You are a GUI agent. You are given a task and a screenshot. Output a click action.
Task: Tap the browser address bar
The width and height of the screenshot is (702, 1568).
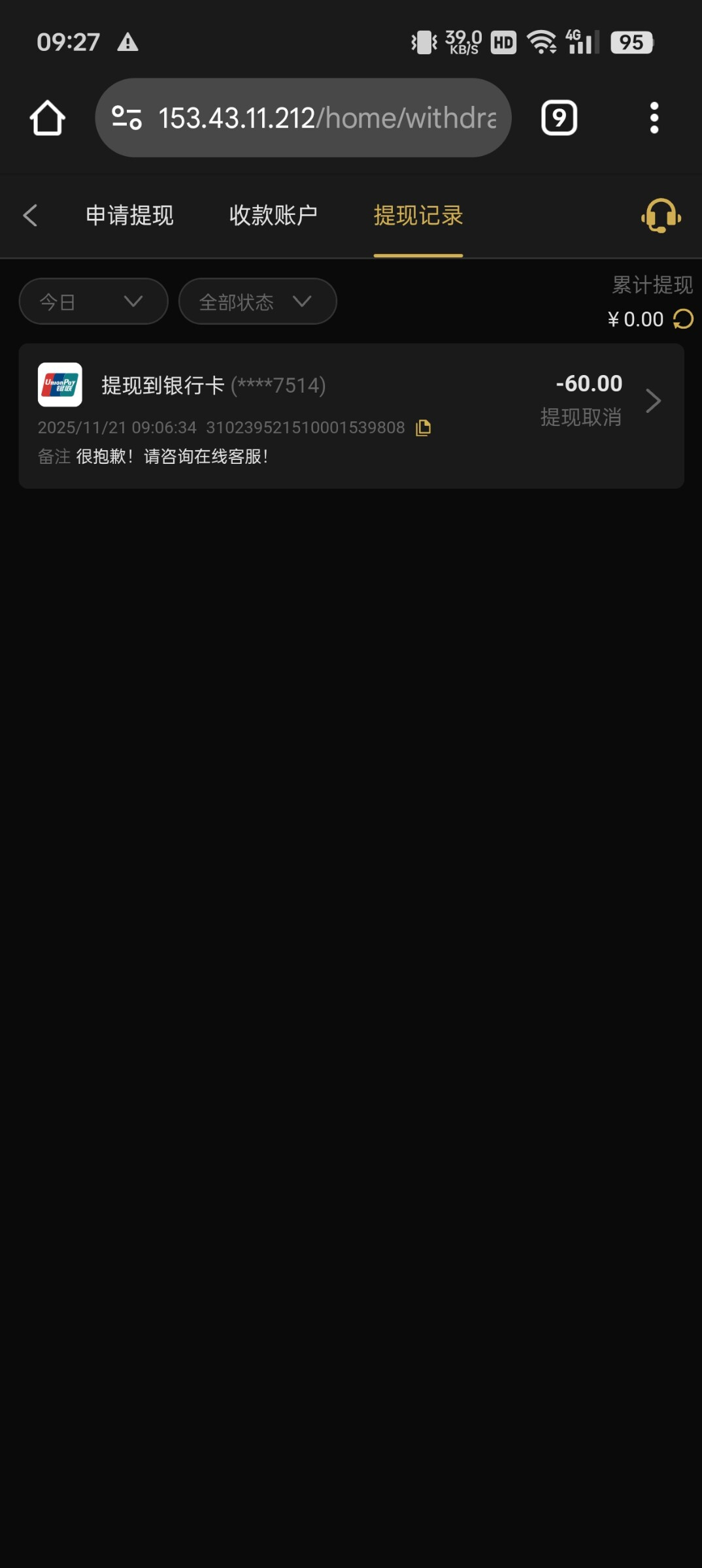pos(303,118)
